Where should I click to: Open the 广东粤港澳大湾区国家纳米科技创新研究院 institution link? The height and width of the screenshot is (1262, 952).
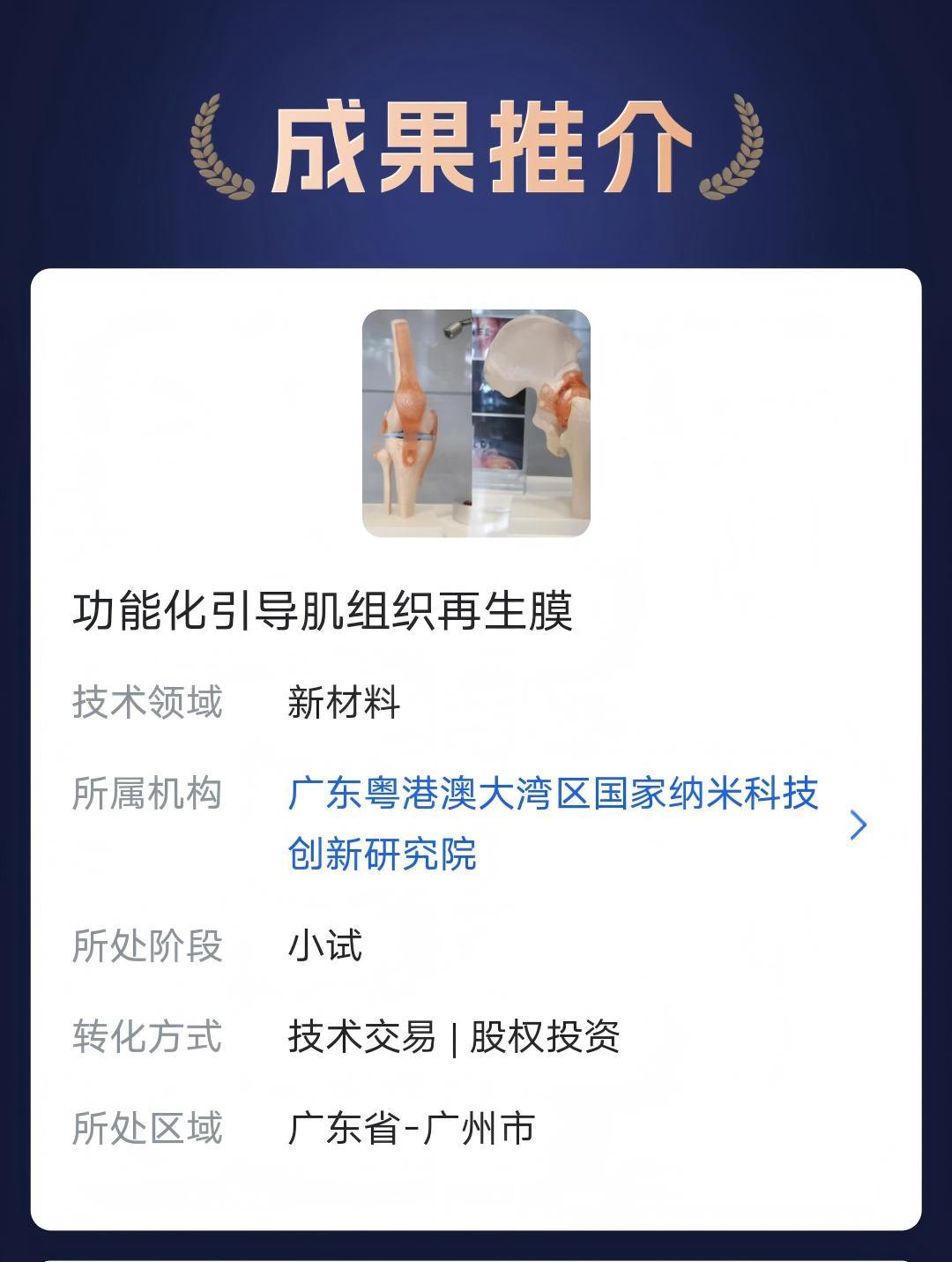pos(553,823)
